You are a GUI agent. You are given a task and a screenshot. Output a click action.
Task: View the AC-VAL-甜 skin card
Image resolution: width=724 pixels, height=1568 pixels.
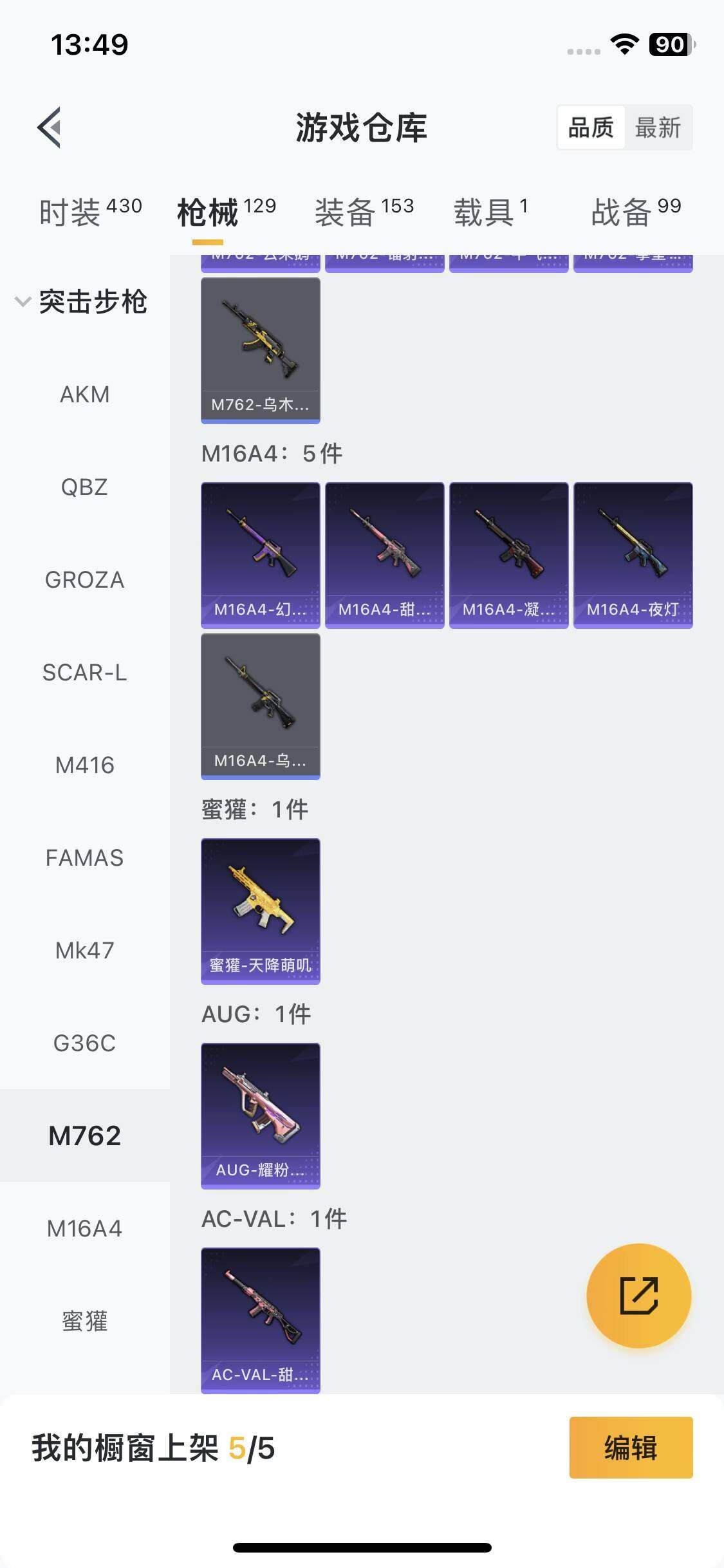coord(260,1320)
